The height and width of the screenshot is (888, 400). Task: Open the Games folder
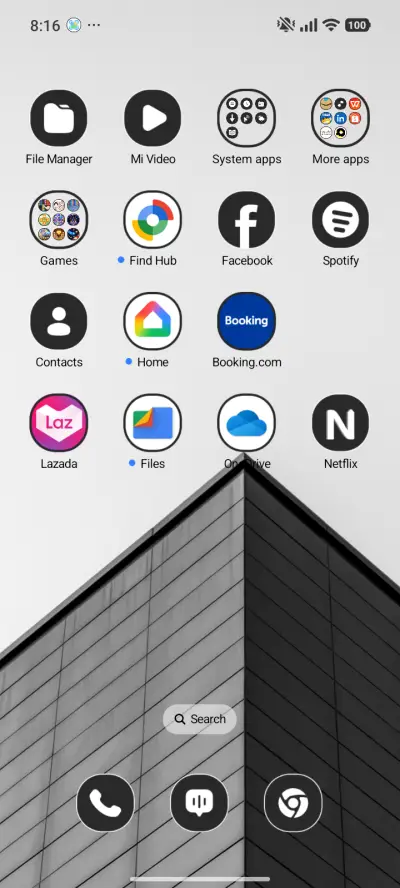pyautogui.click(x=59, y=220)
